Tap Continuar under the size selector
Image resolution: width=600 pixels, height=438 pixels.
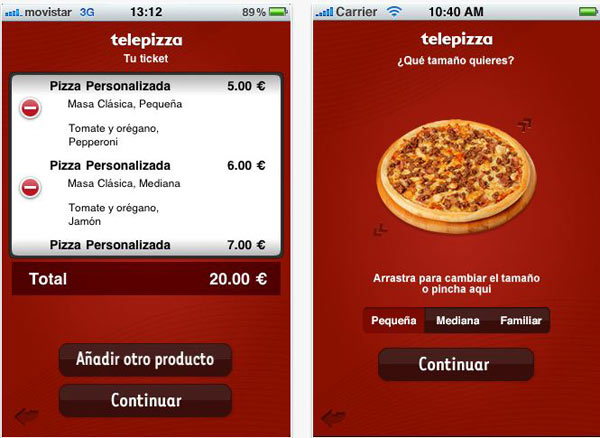455,364
